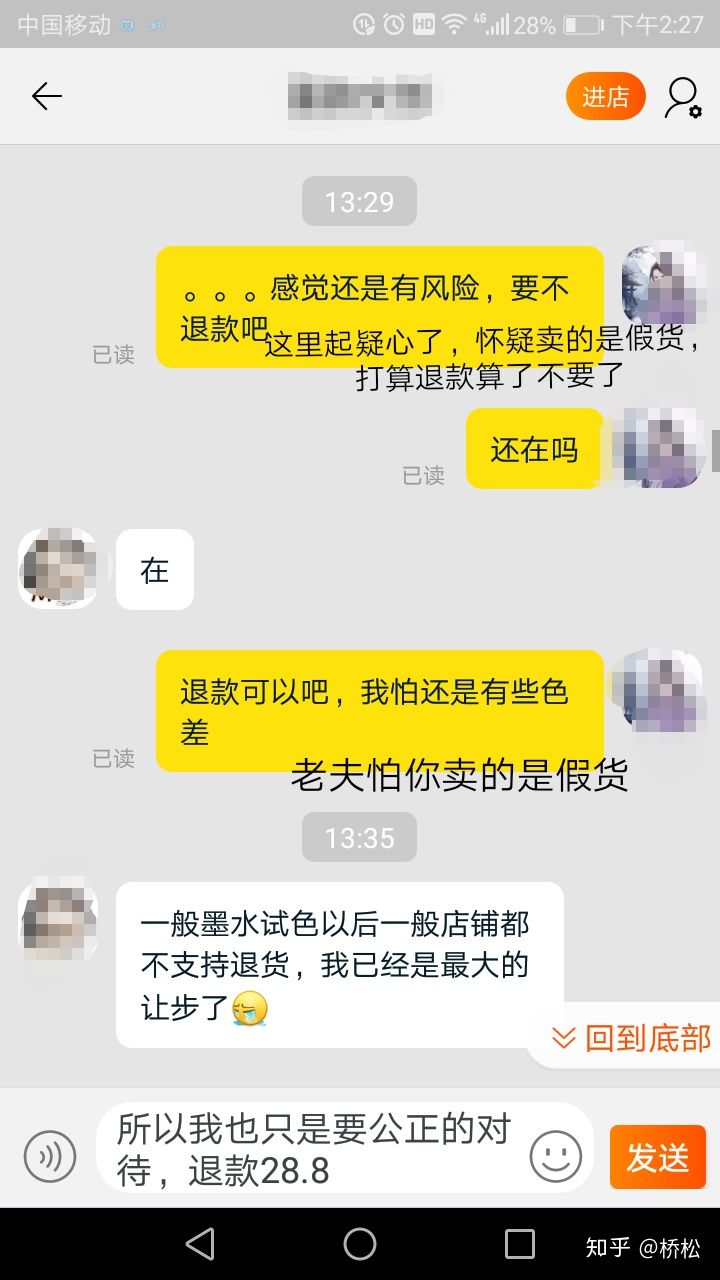Go back with the top-left arrow
The width and height of the screenshot is (720, 1280).
point(46,96)
